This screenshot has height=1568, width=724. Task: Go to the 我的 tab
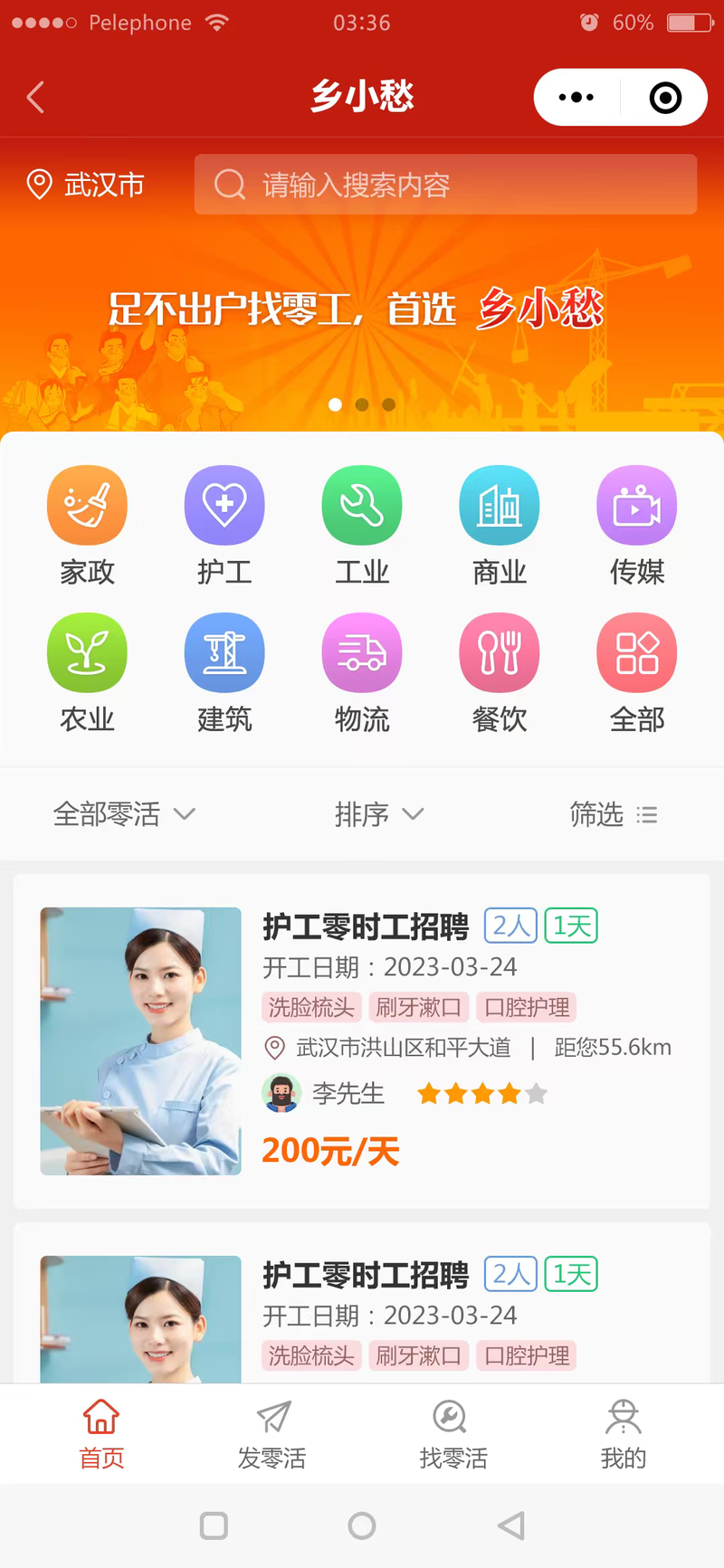tap(624, 1434)
